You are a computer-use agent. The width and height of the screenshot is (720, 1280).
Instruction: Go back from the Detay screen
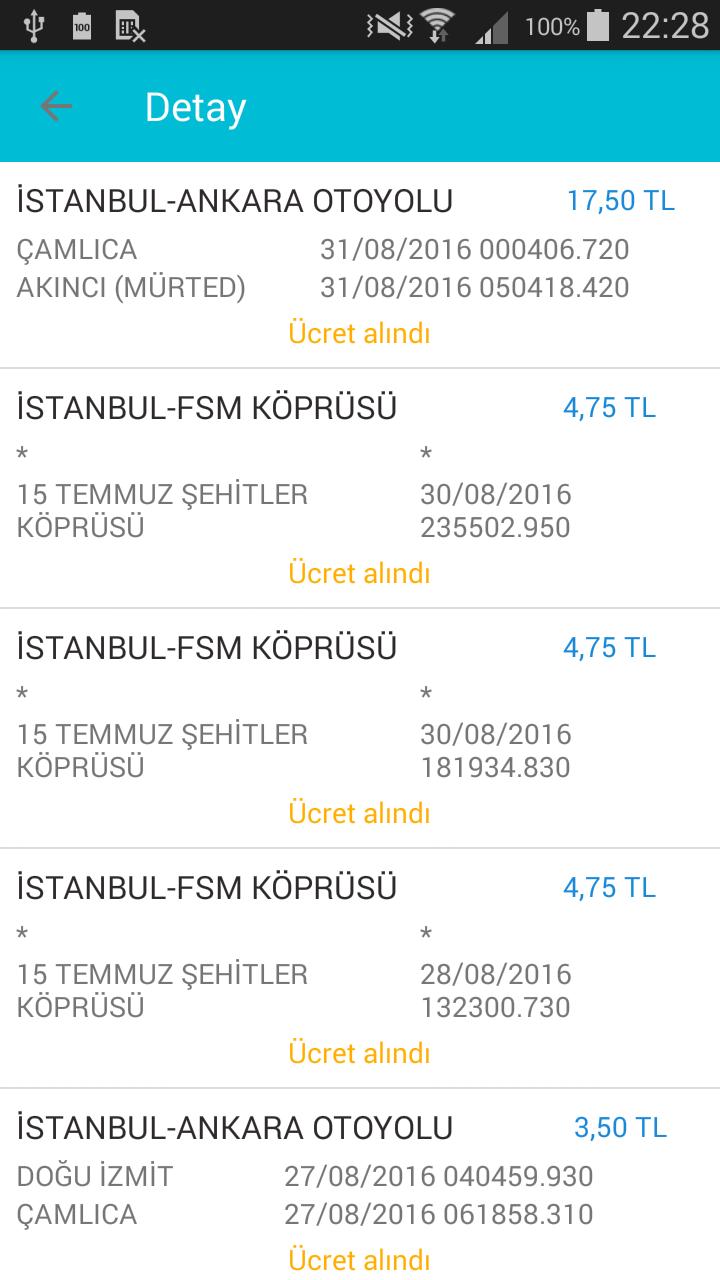[56, 107]
